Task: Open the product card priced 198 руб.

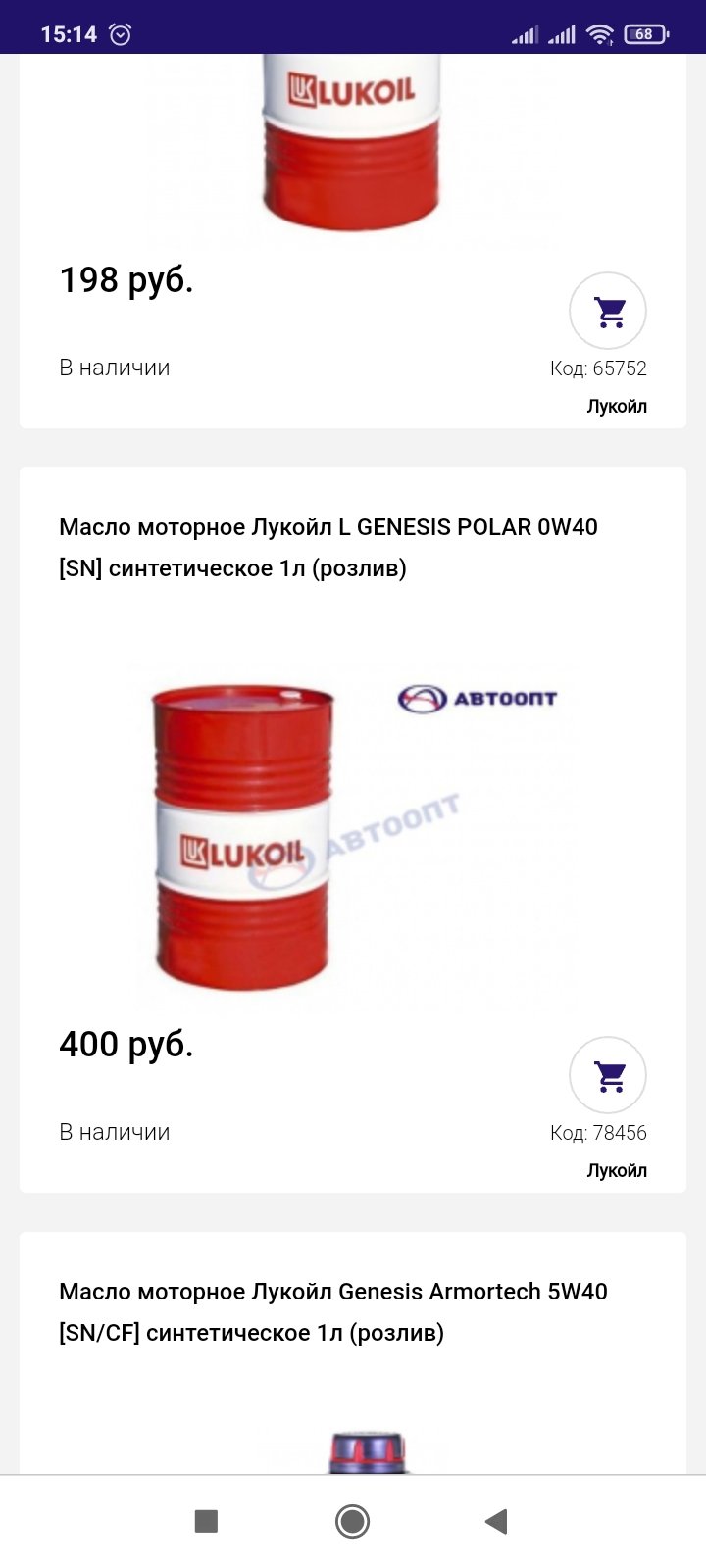Action: click(353, 241)
